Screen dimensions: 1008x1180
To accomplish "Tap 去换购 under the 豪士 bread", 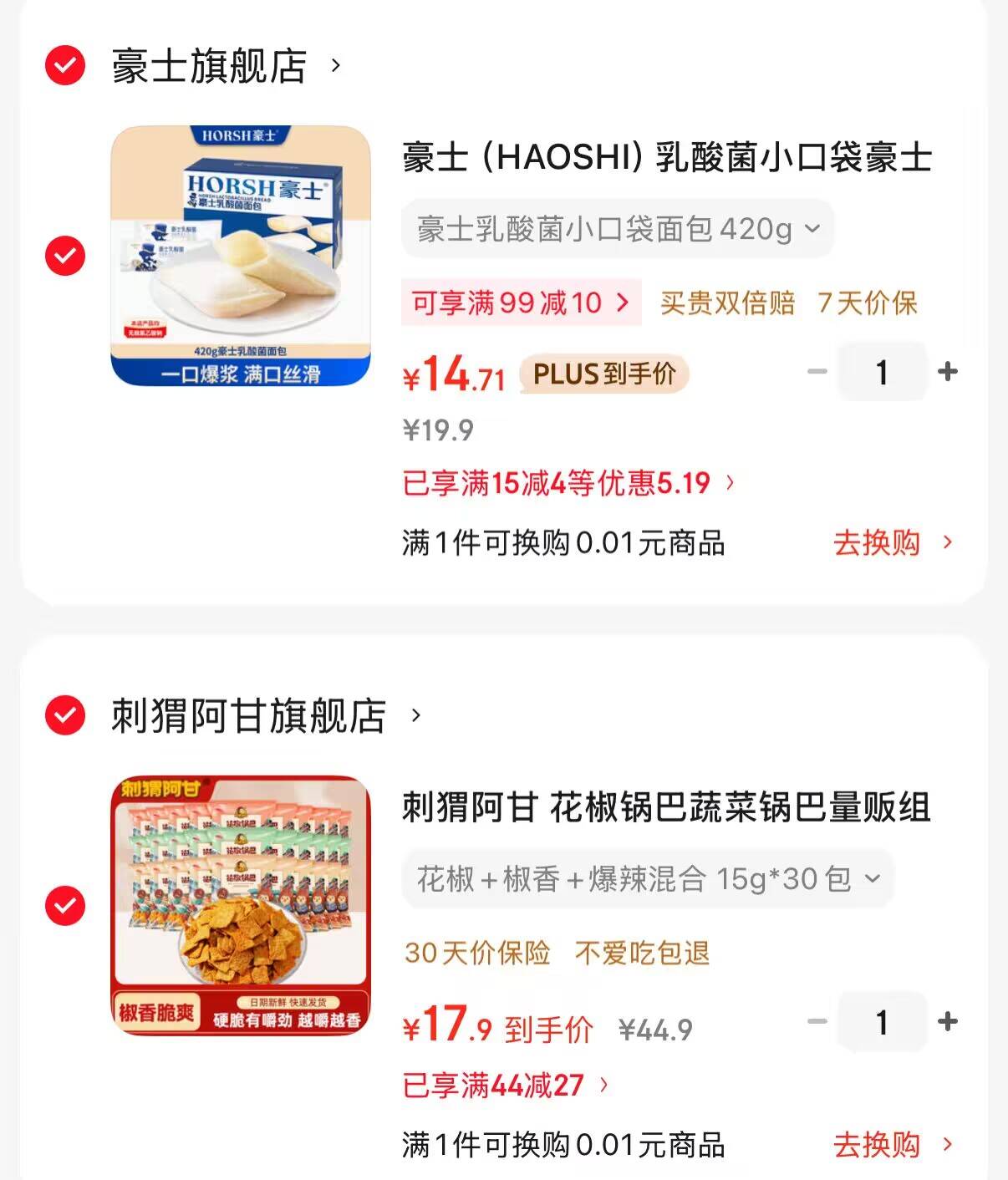I will click(891, 543).
